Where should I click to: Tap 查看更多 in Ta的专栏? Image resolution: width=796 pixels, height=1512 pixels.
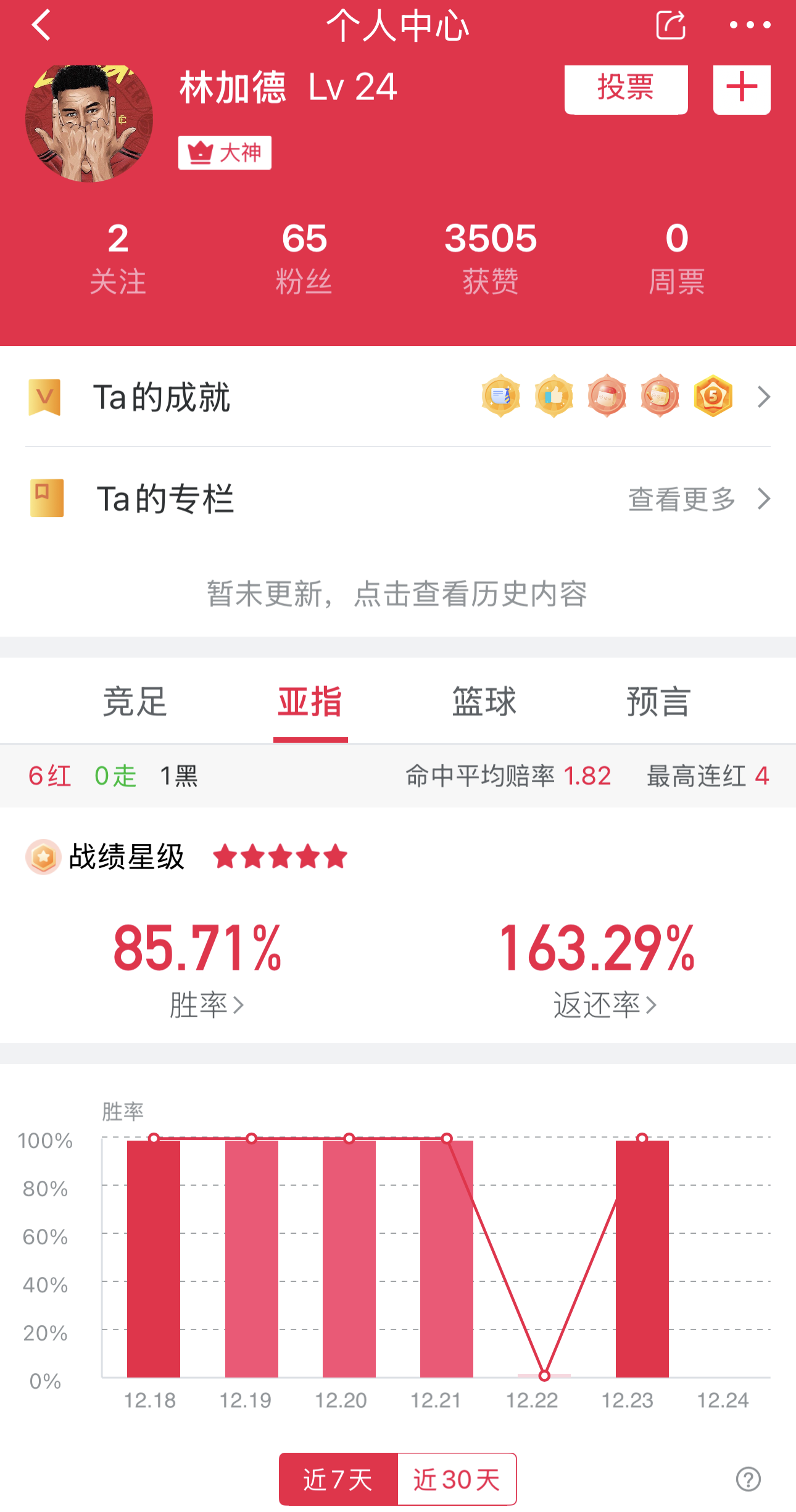pos(697,499)
